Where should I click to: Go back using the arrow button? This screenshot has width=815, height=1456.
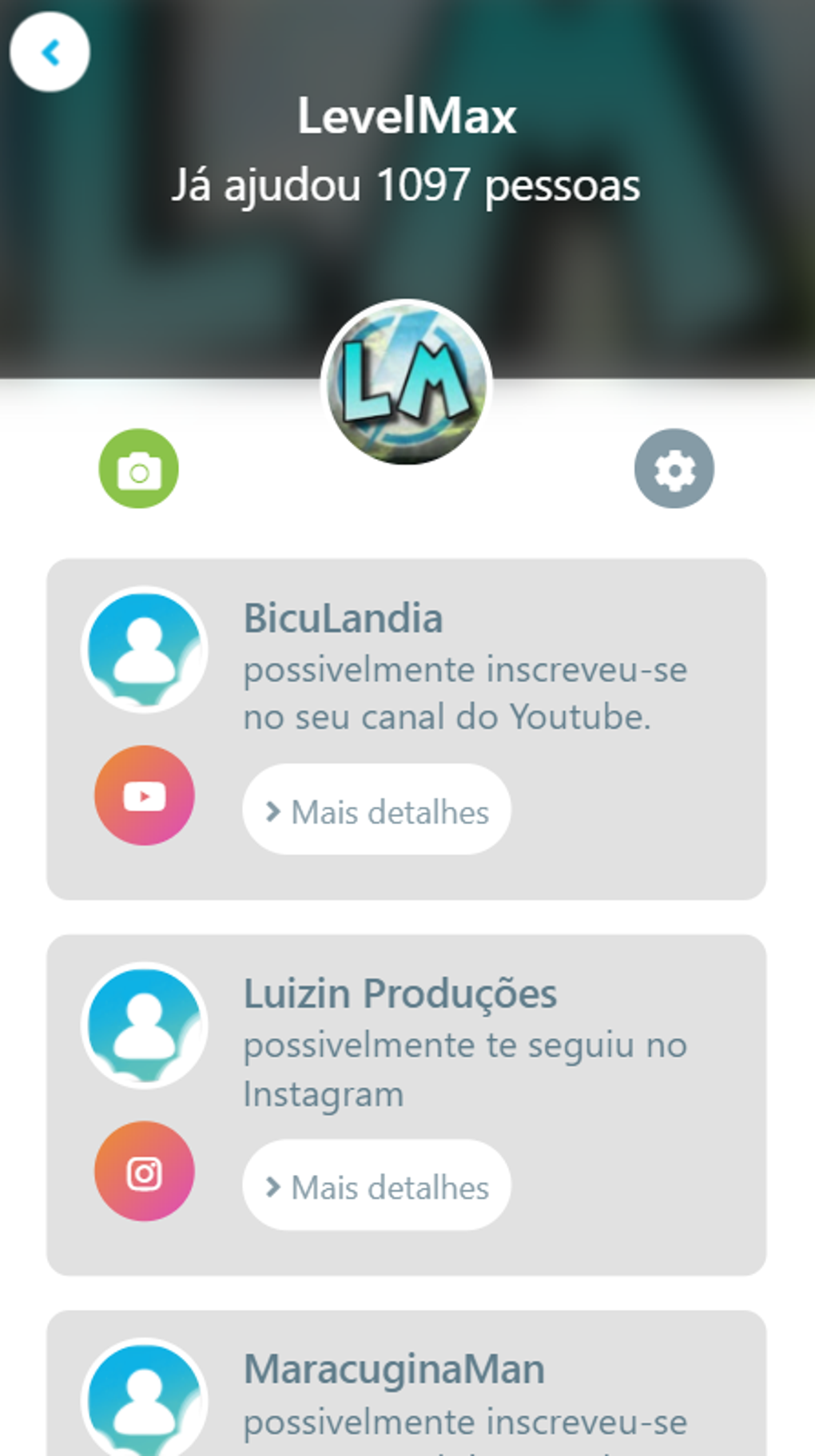point(50,53)
